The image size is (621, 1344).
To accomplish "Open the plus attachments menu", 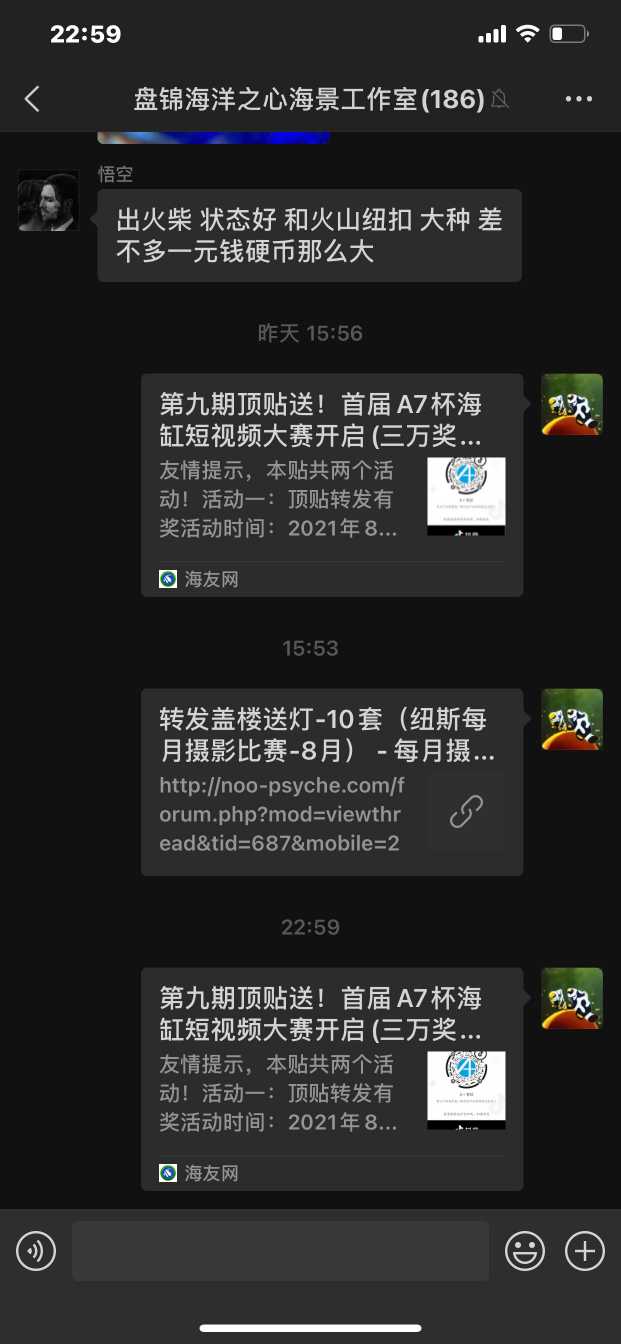I will pyautogui.click(x=585, y=1251).
